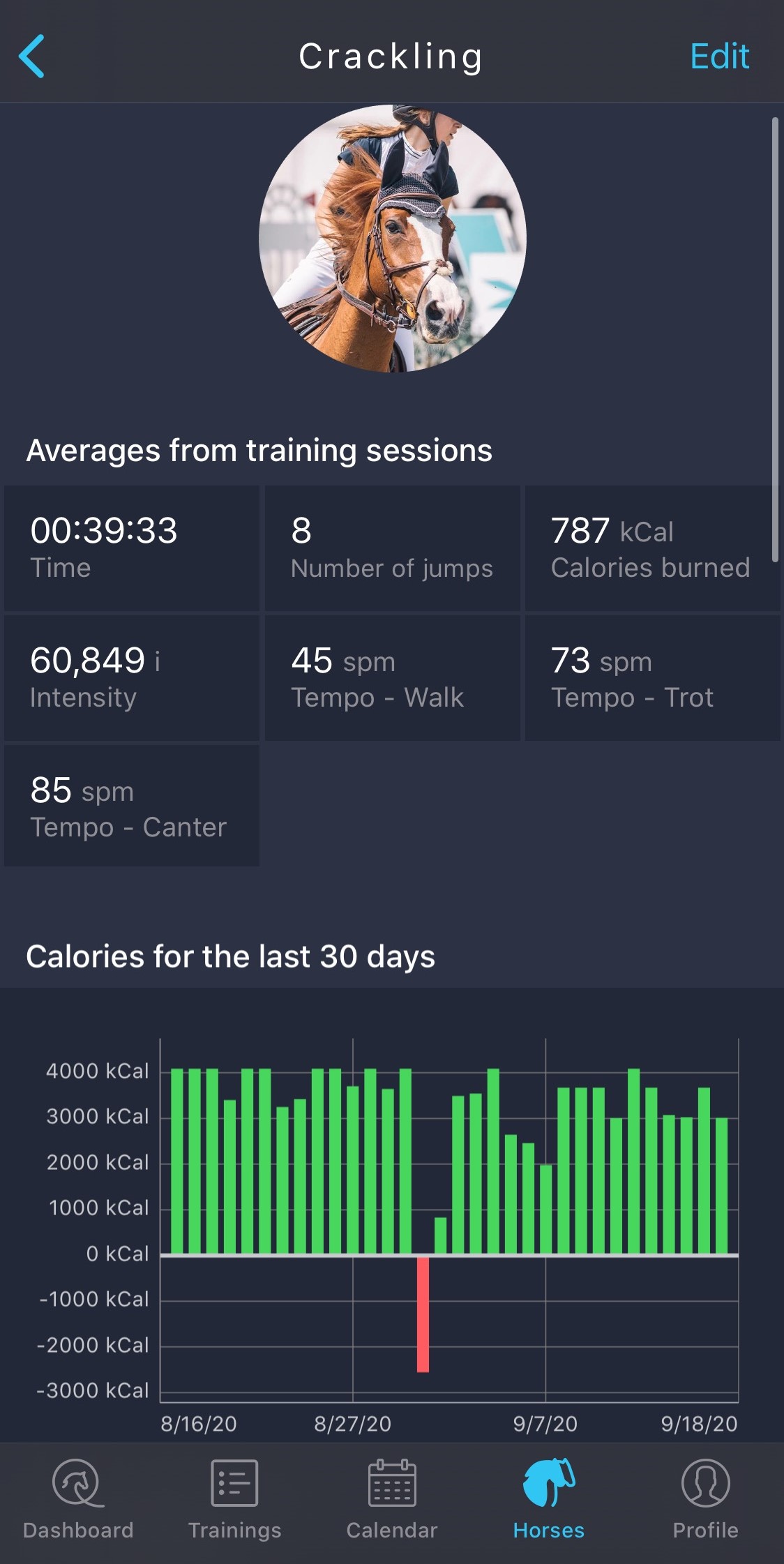
Task: Go back using the top-left arrow
Action: click(x=31, y=56)
